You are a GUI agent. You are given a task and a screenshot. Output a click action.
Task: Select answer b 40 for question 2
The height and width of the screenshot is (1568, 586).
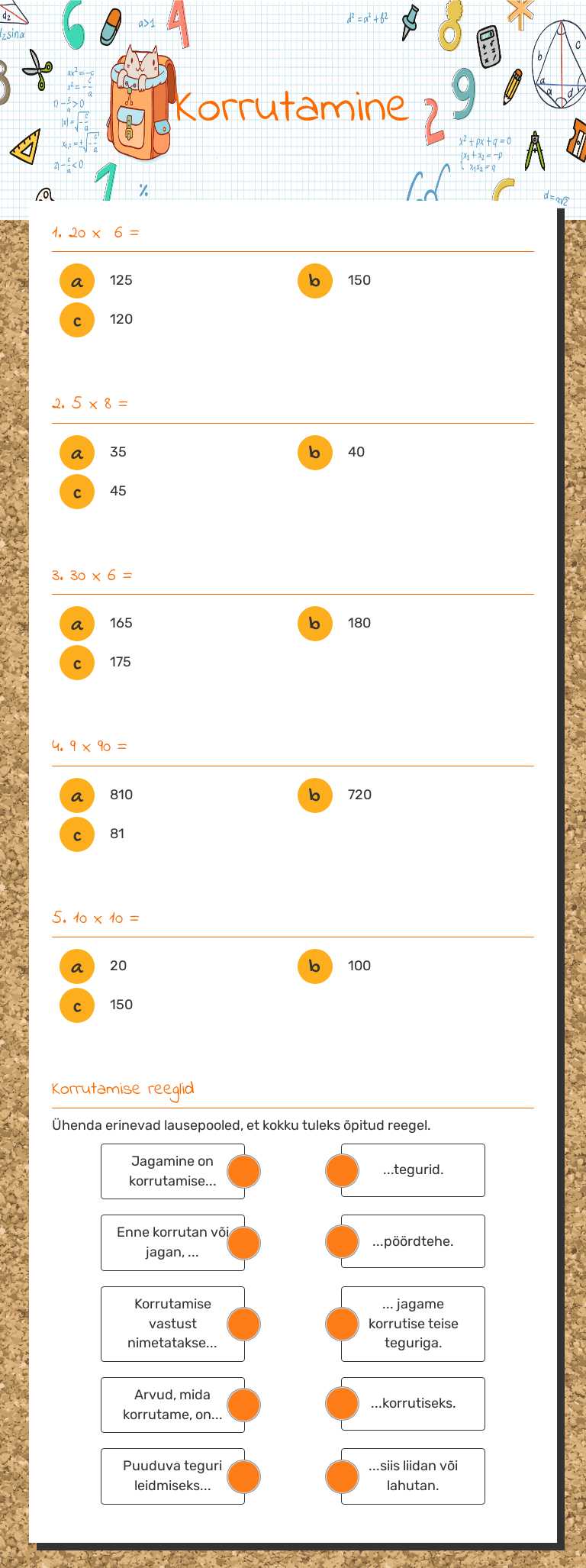(314, 452)
